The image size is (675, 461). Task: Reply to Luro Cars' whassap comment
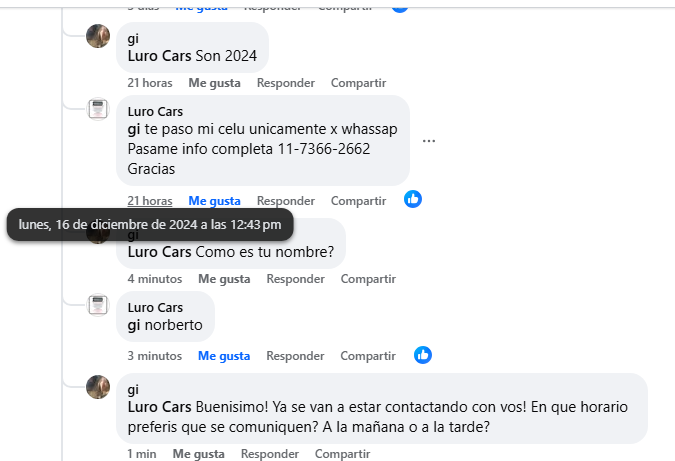[285, 201]
